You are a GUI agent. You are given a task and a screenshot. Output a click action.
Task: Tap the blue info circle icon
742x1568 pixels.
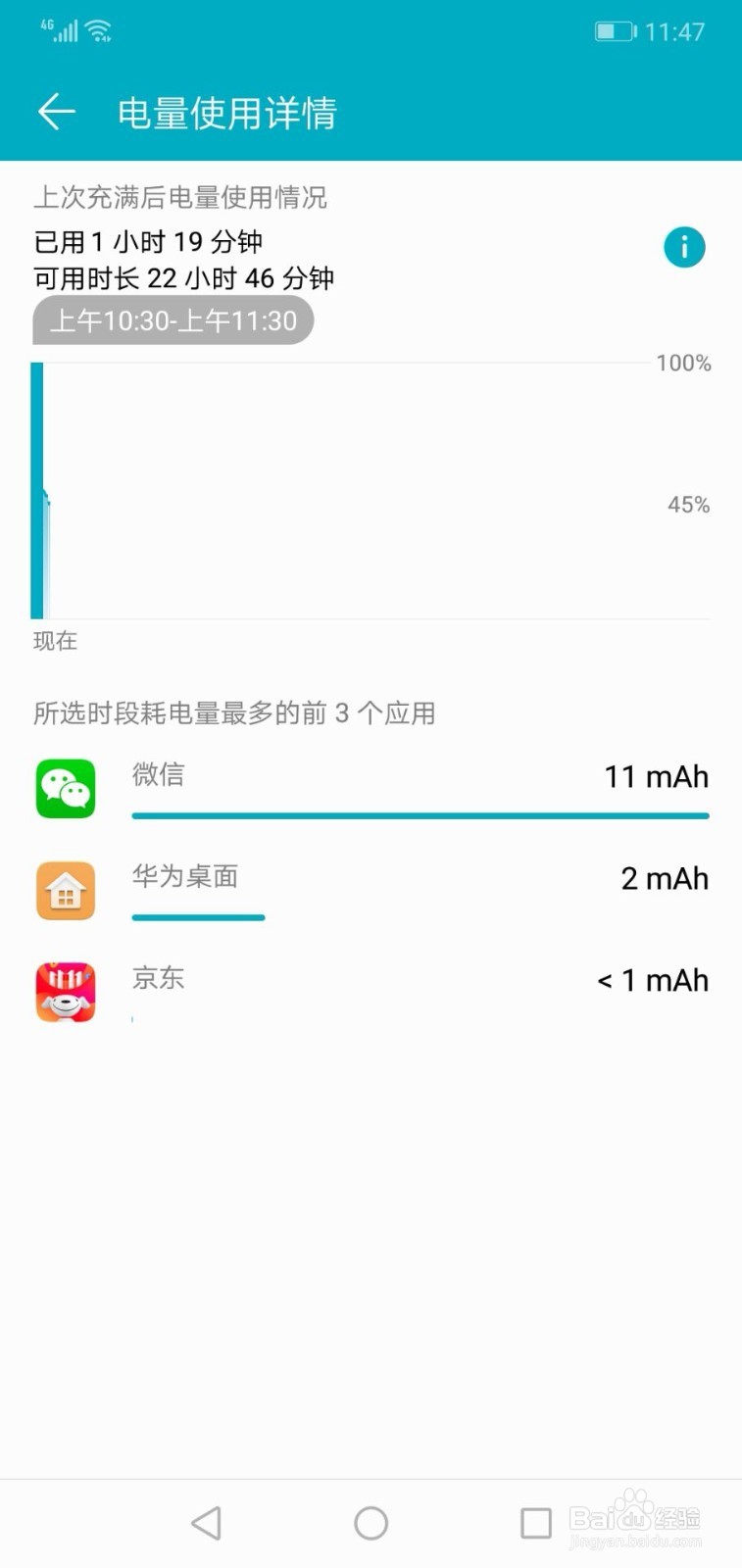click(684, 247)
